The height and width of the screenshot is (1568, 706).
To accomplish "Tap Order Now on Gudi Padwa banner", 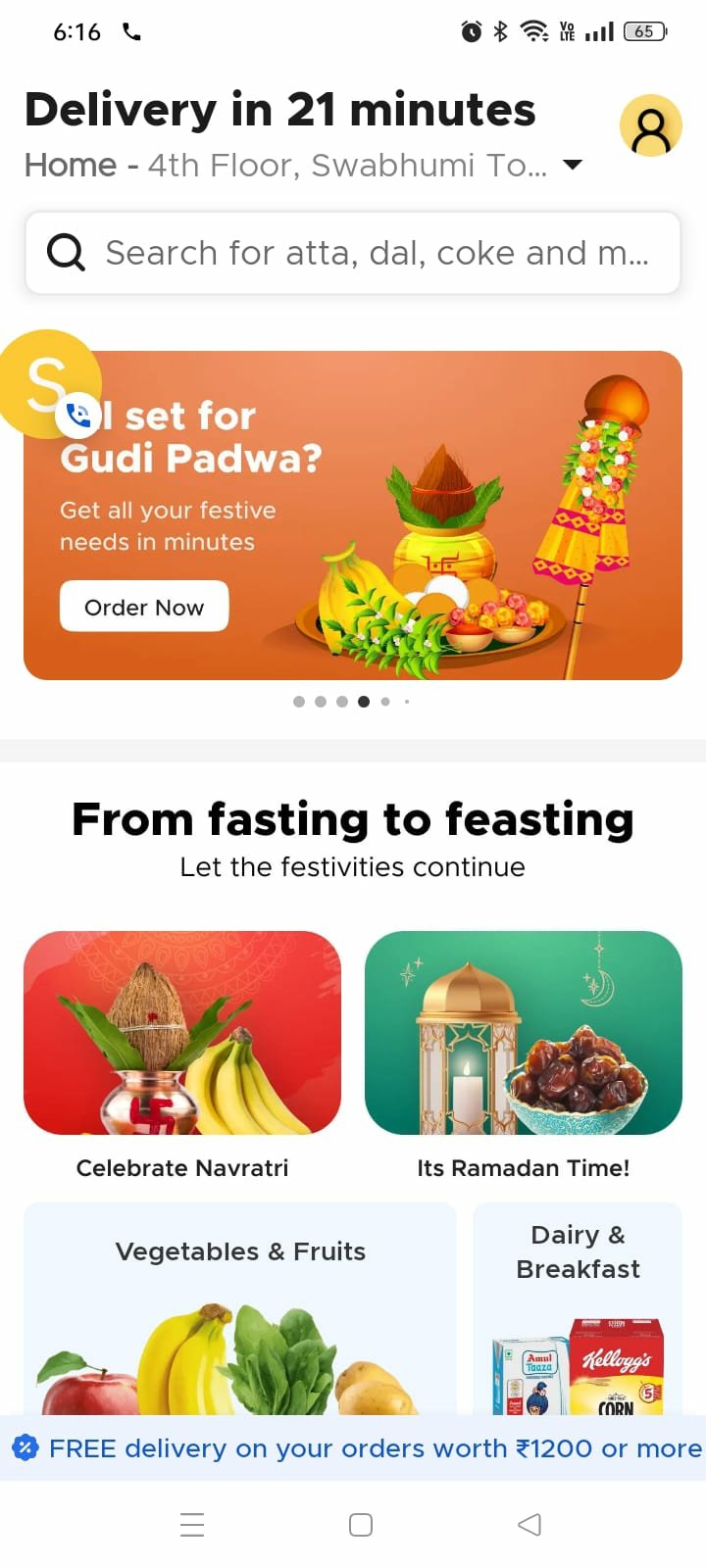I will coord(144,607).
